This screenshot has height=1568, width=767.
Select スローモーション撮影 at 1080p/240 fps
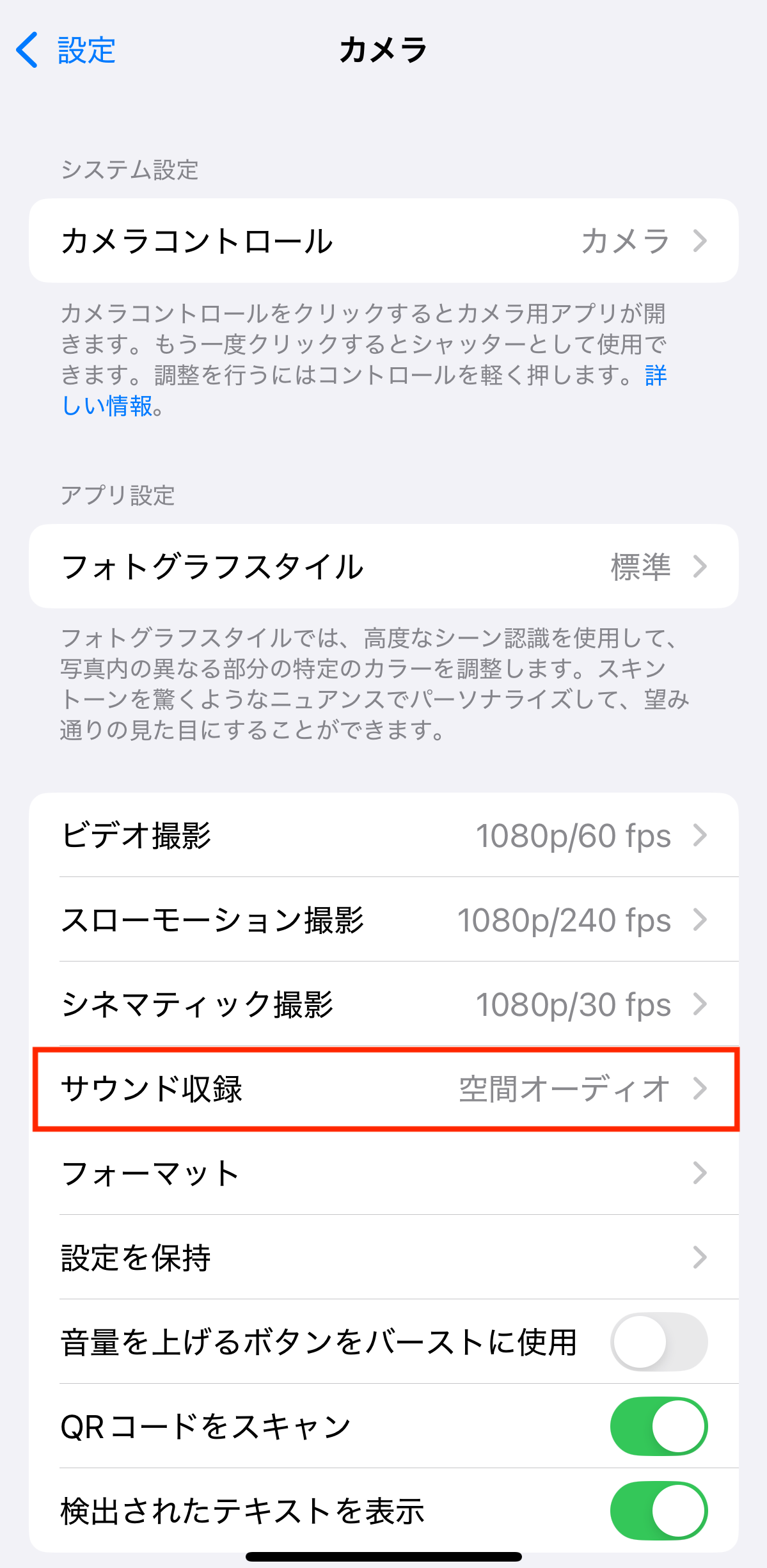256,919
